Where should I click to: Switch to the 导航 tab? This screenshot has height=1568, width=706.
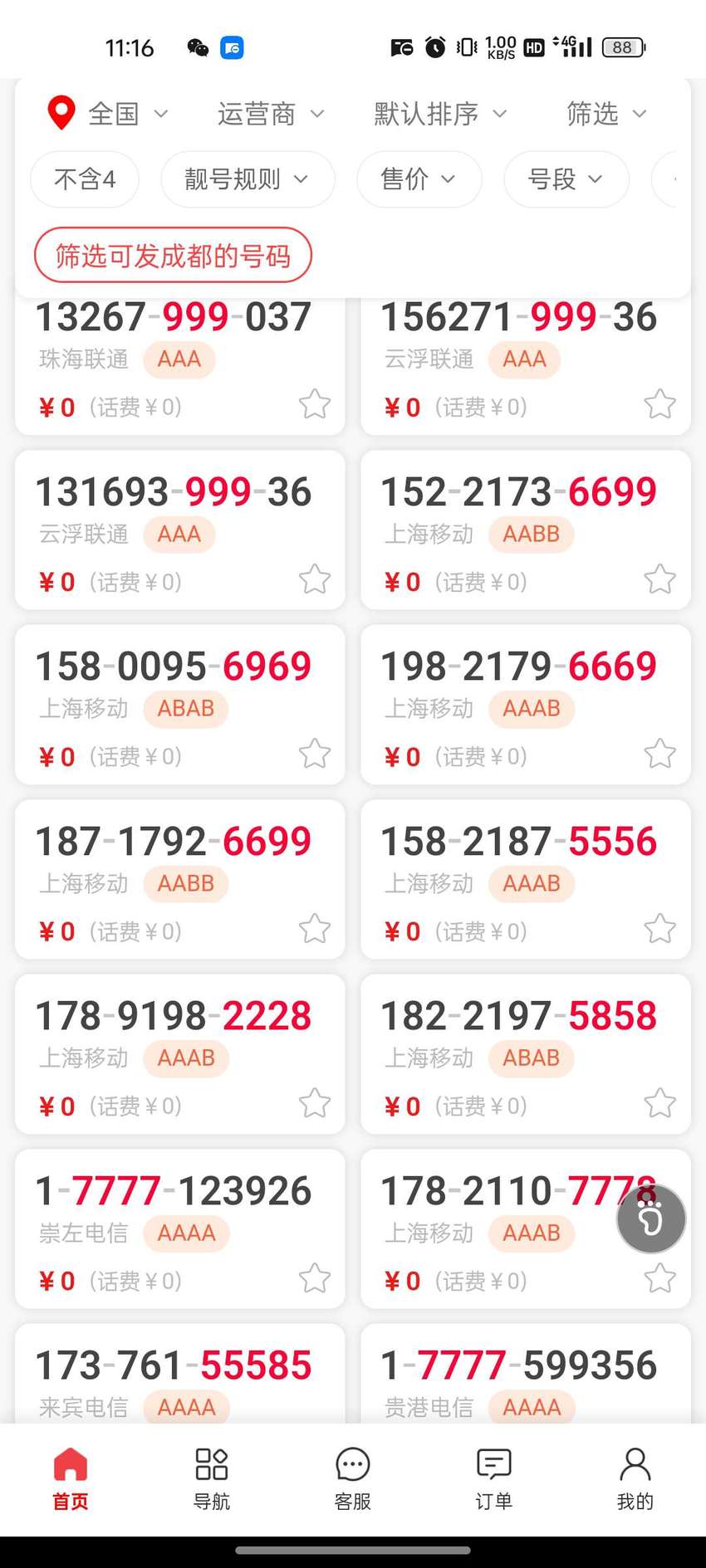coord(212,1478)
